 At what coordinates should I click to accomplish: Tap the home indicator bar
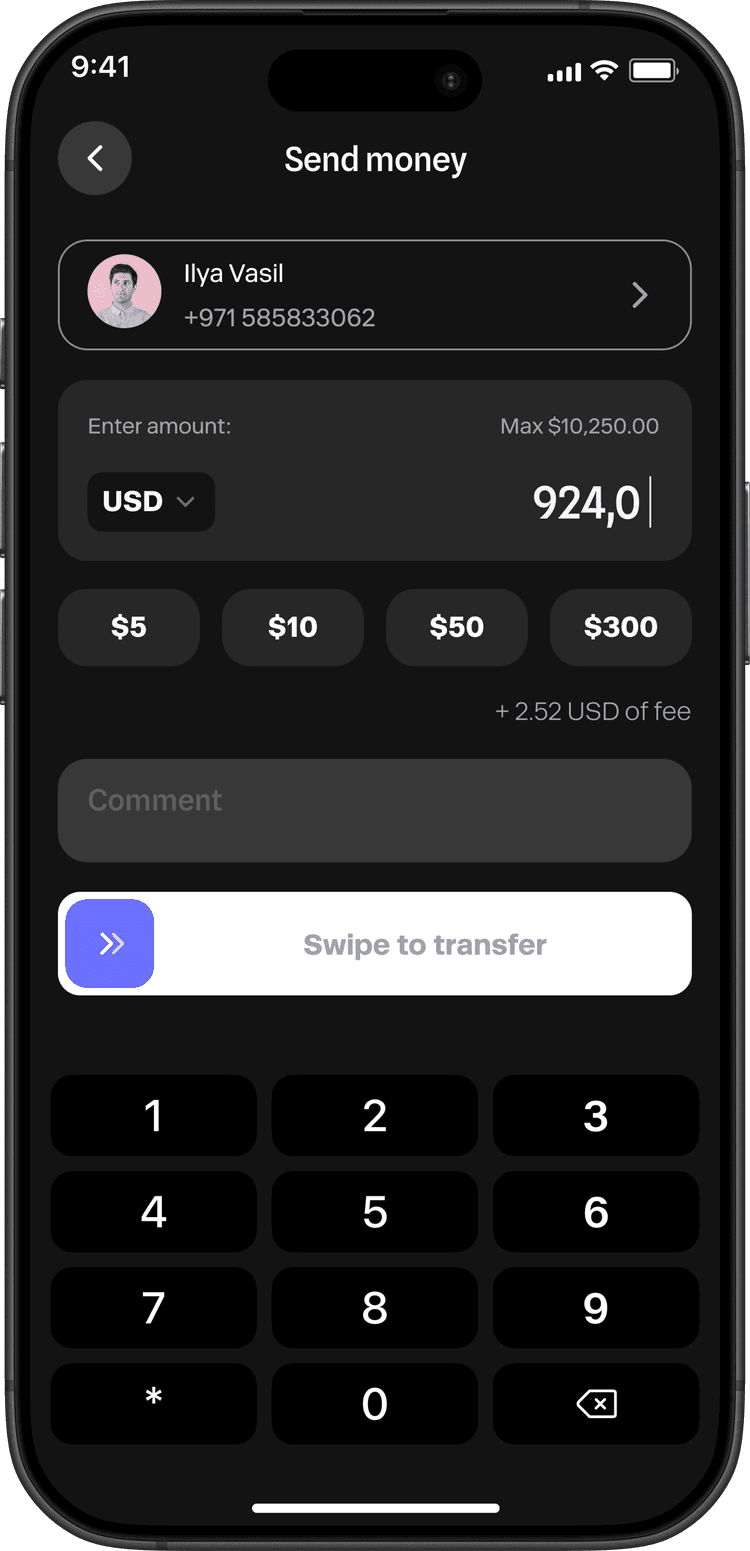(375, 1508)
